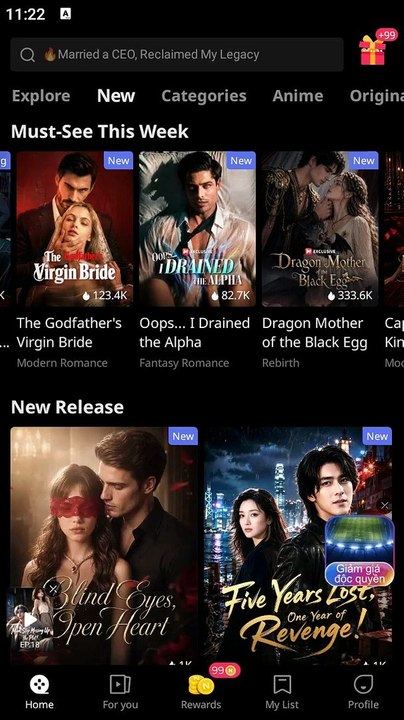Screen dimensions: 404x720
Task: Open Blind Eyes, Open Heart poster
Action: (104, 546)
